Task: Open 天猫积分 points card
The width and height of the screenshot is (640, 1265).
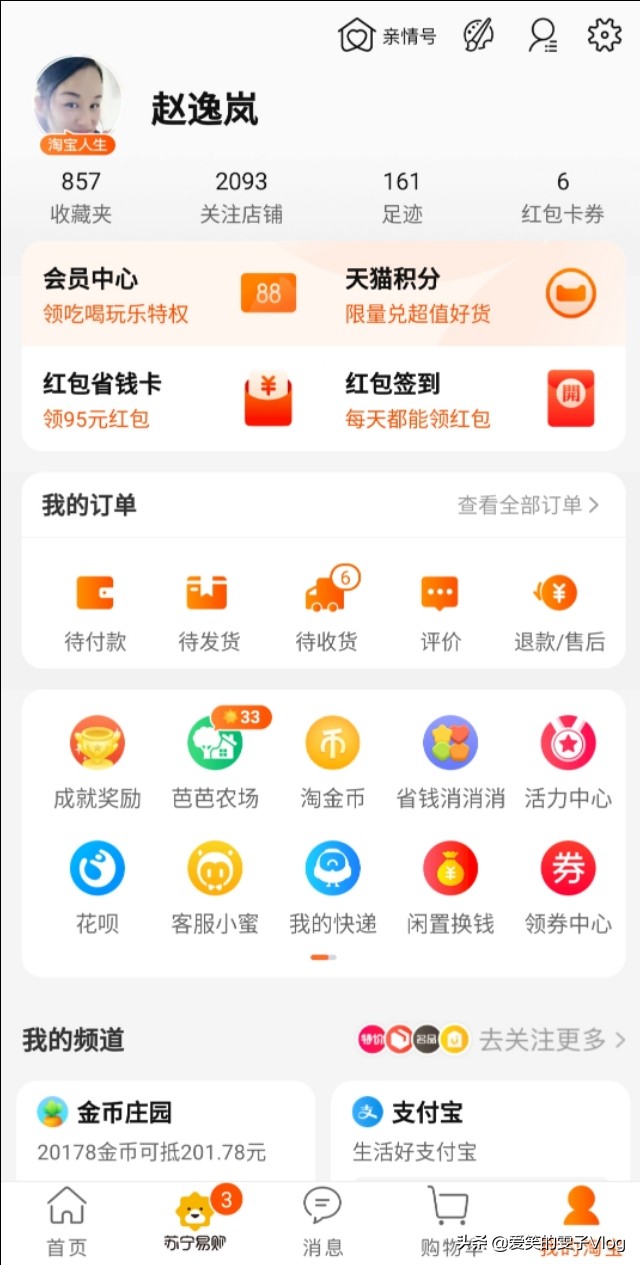Action: pyautogui.click(x=472, y=293)
